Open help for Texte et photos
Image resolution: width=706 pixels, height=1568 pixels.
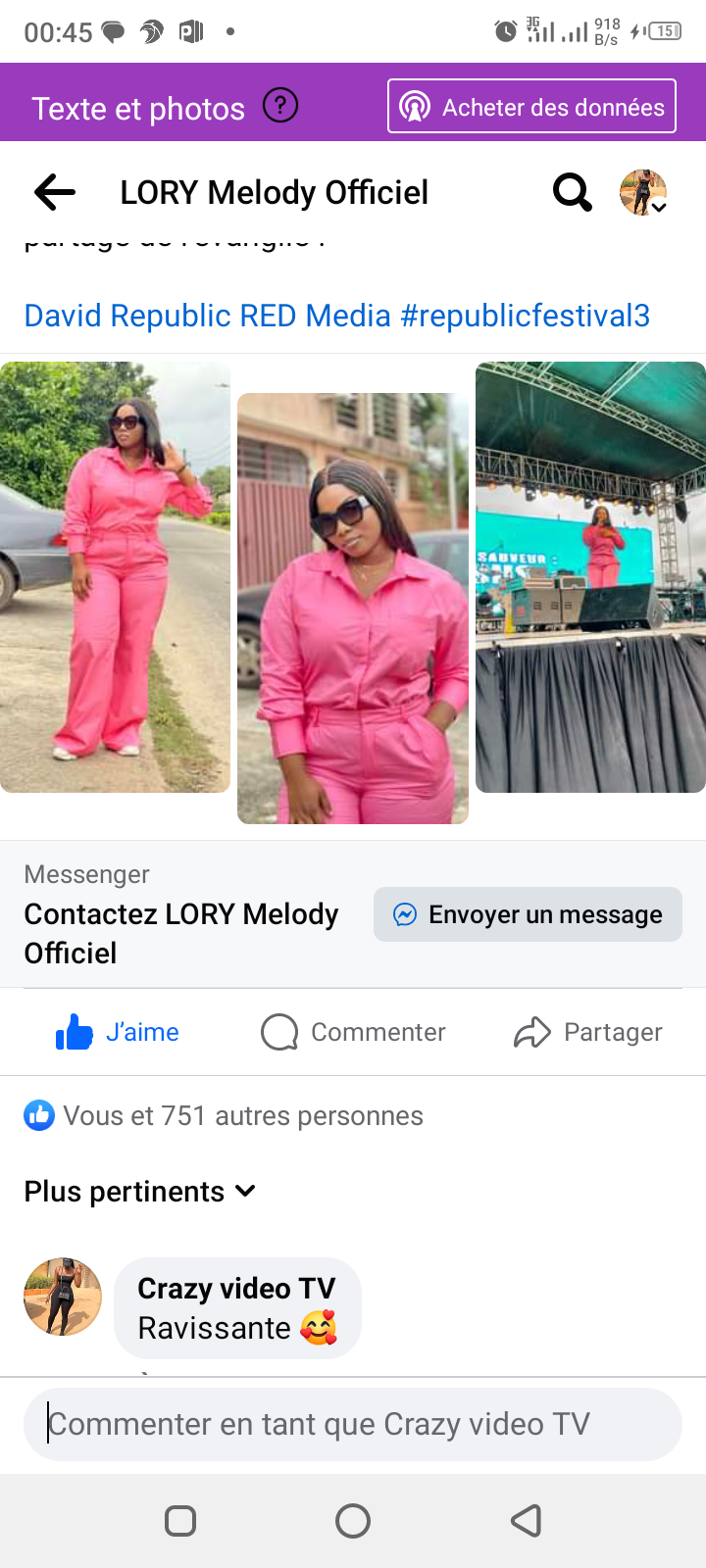click(x=280, y=105)
